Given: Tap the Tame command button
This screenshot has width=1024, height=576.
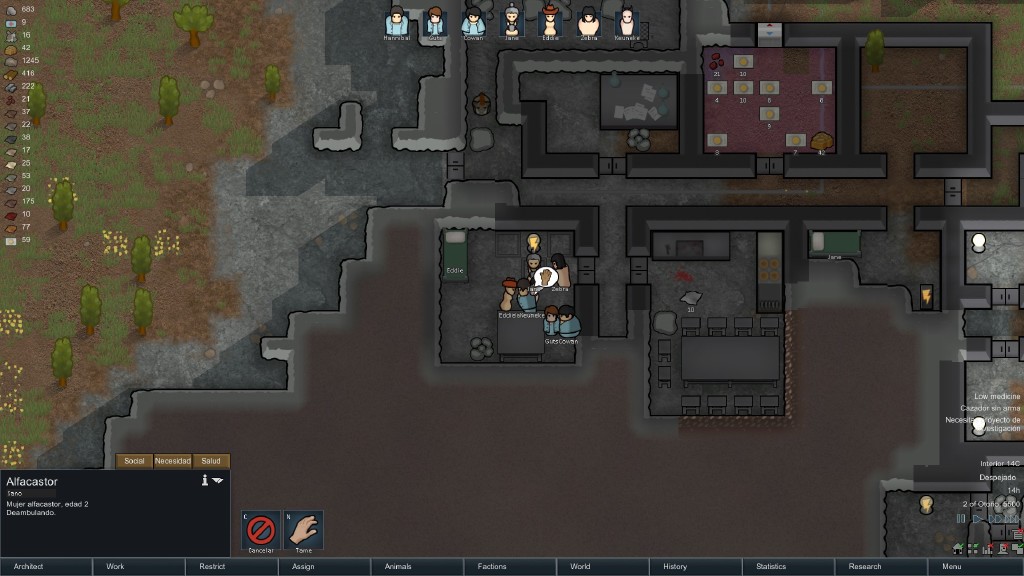Looking at the screenshot, I should (x=303, y=530).
